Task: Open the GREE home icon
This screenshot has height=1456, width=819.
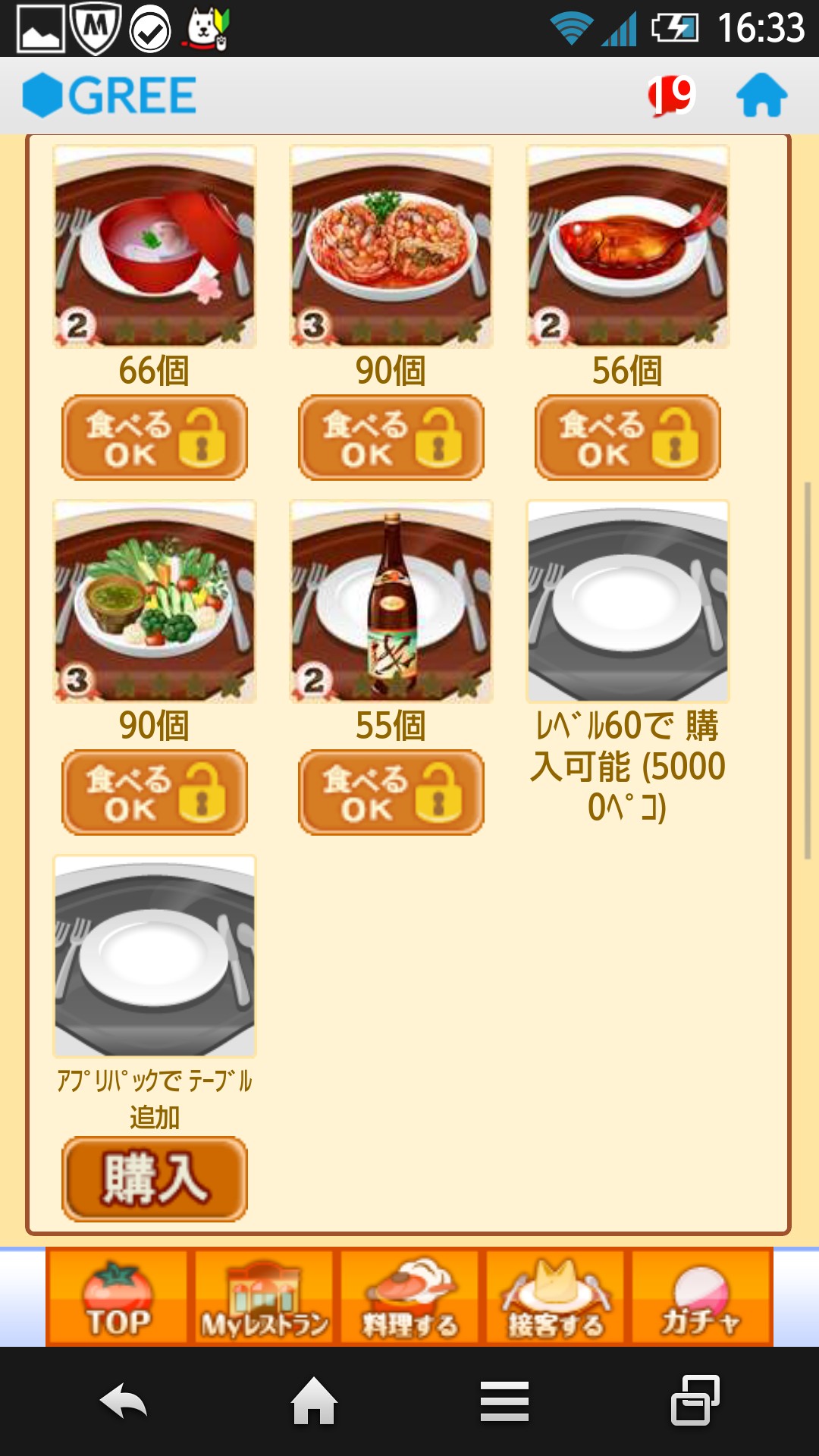Action: pyautogui.click(x=761, y=96)
